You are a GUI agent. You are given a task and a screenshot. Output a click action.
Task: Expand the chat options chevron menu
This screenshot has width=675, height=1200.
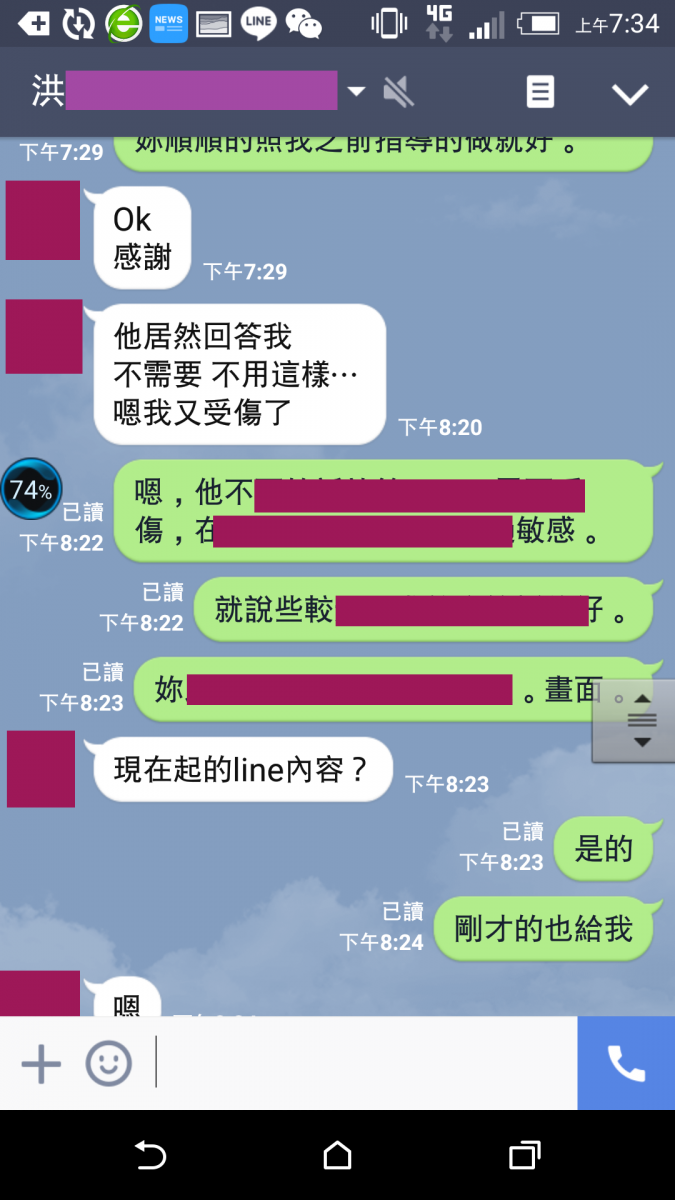point(630,94)
